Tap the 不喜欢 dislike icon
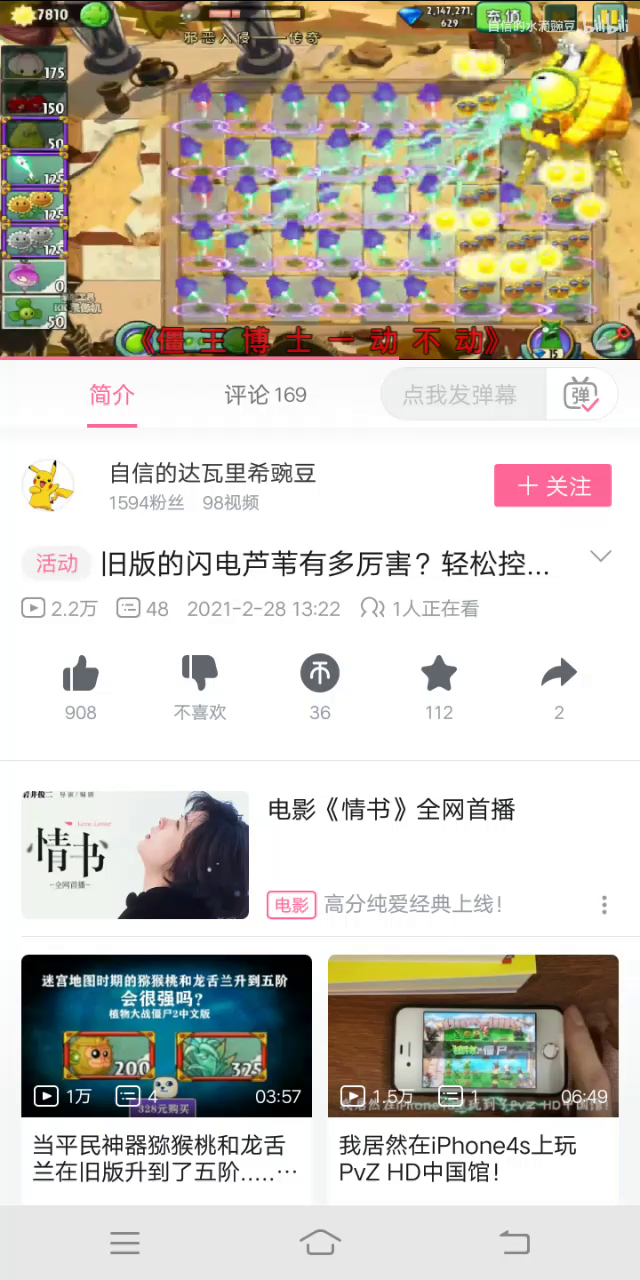The width and height of the screenshot is (640, 1280). [x=200, y=675]
